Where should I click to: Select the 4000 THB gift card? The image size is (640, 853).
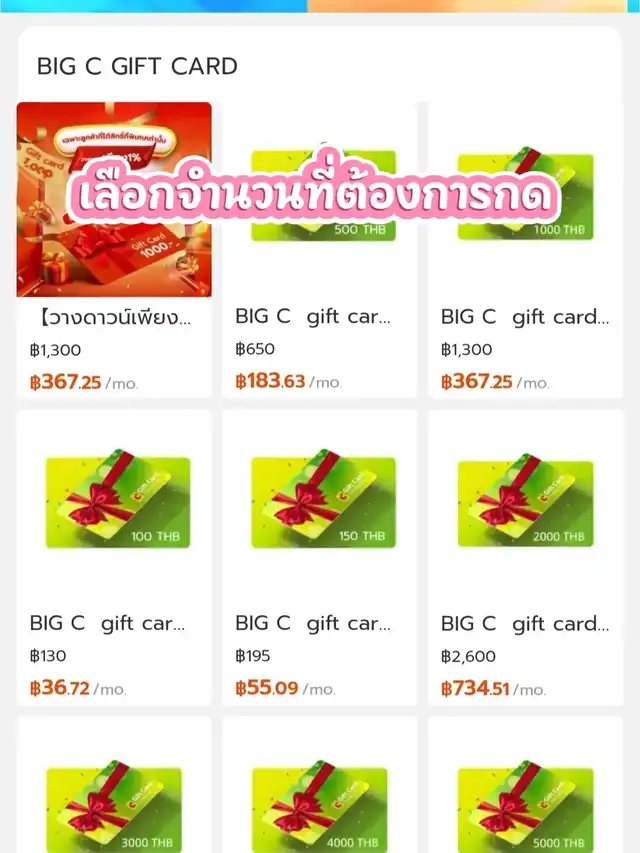pos(319,785)
